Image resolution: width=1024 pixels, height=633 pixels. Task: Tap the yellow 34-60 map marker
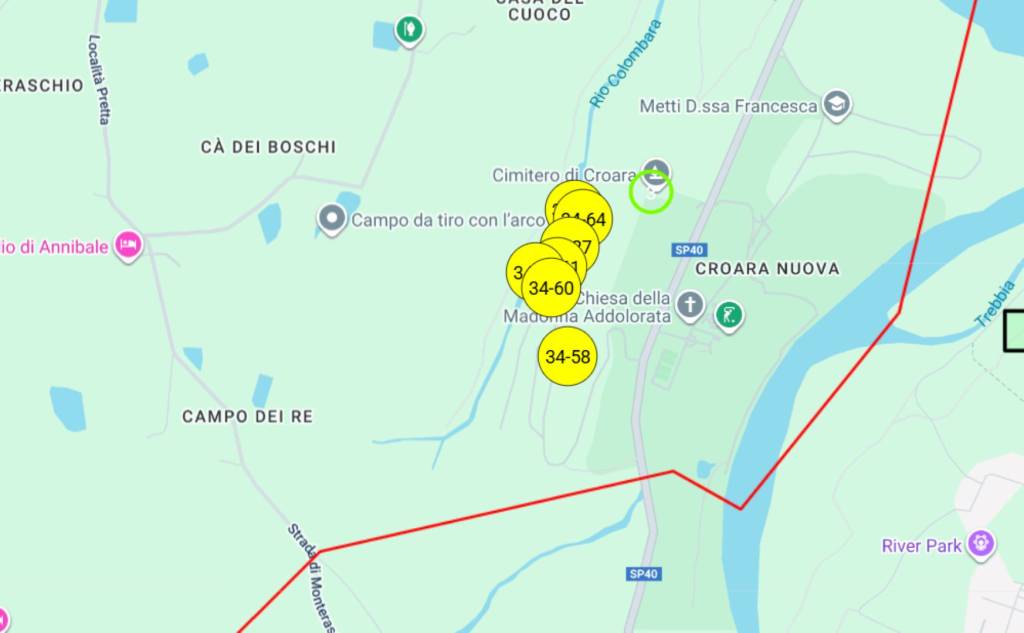click(551, 288)
